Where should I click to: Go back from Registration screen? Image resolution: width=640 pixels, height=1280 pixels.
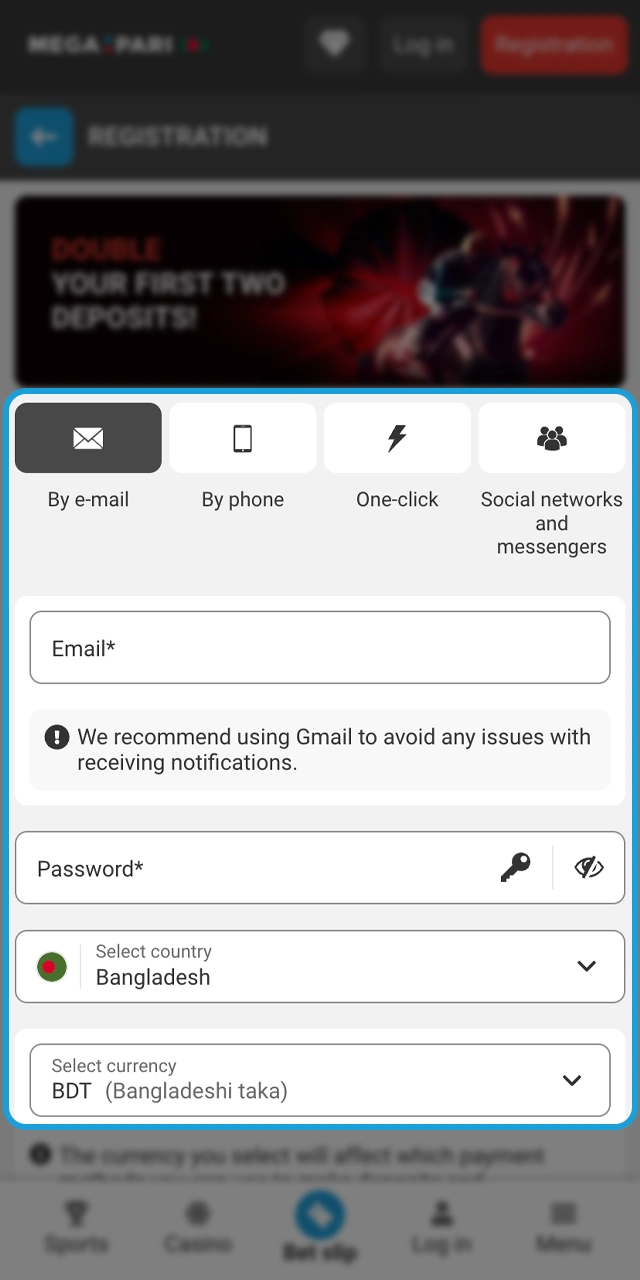point(44,137)
